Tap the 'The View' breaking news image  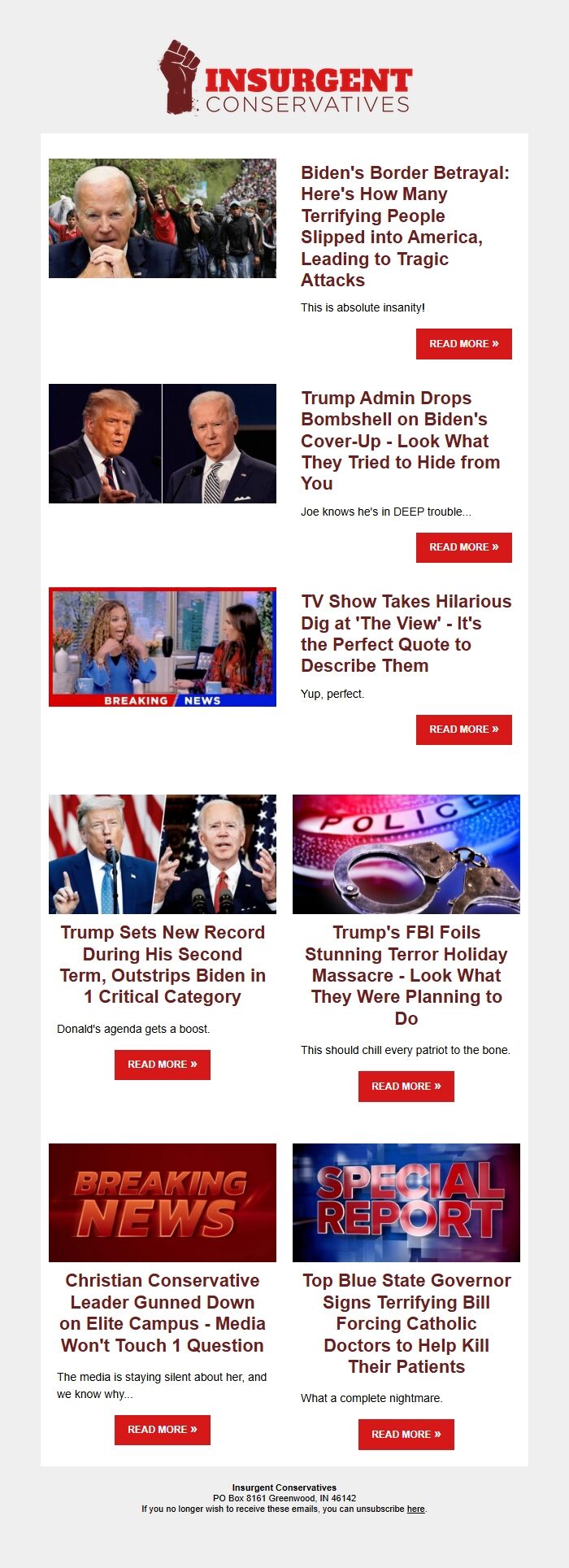[162, 647]
